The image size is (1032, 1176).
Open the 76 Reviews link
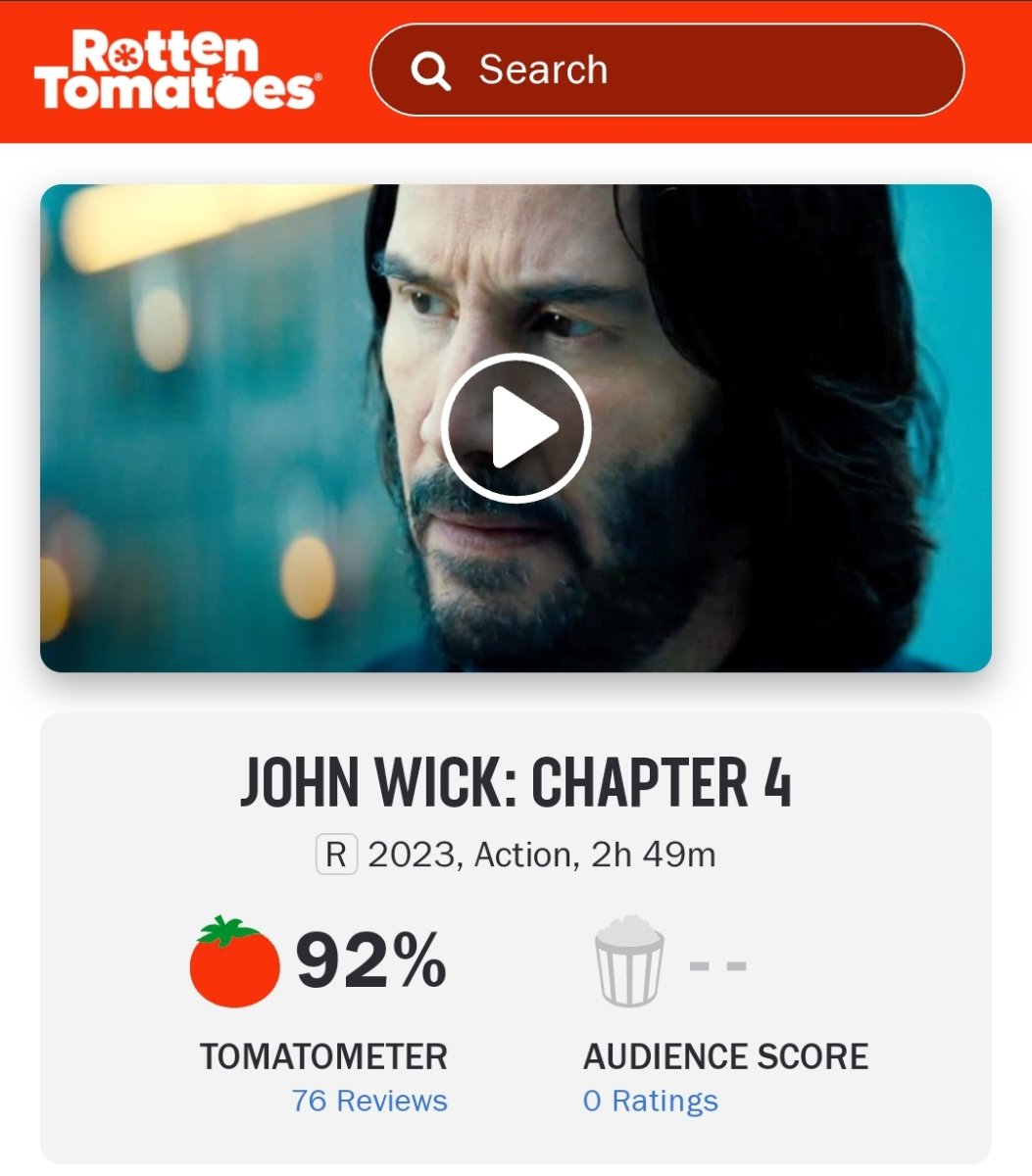(x=369, y=1101)
